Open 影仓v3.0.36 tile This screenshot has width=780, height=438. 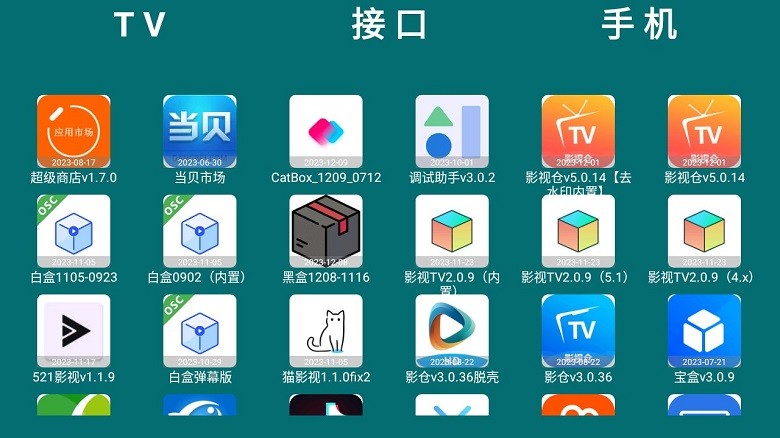pyautogui.click(x=578, y=331)
